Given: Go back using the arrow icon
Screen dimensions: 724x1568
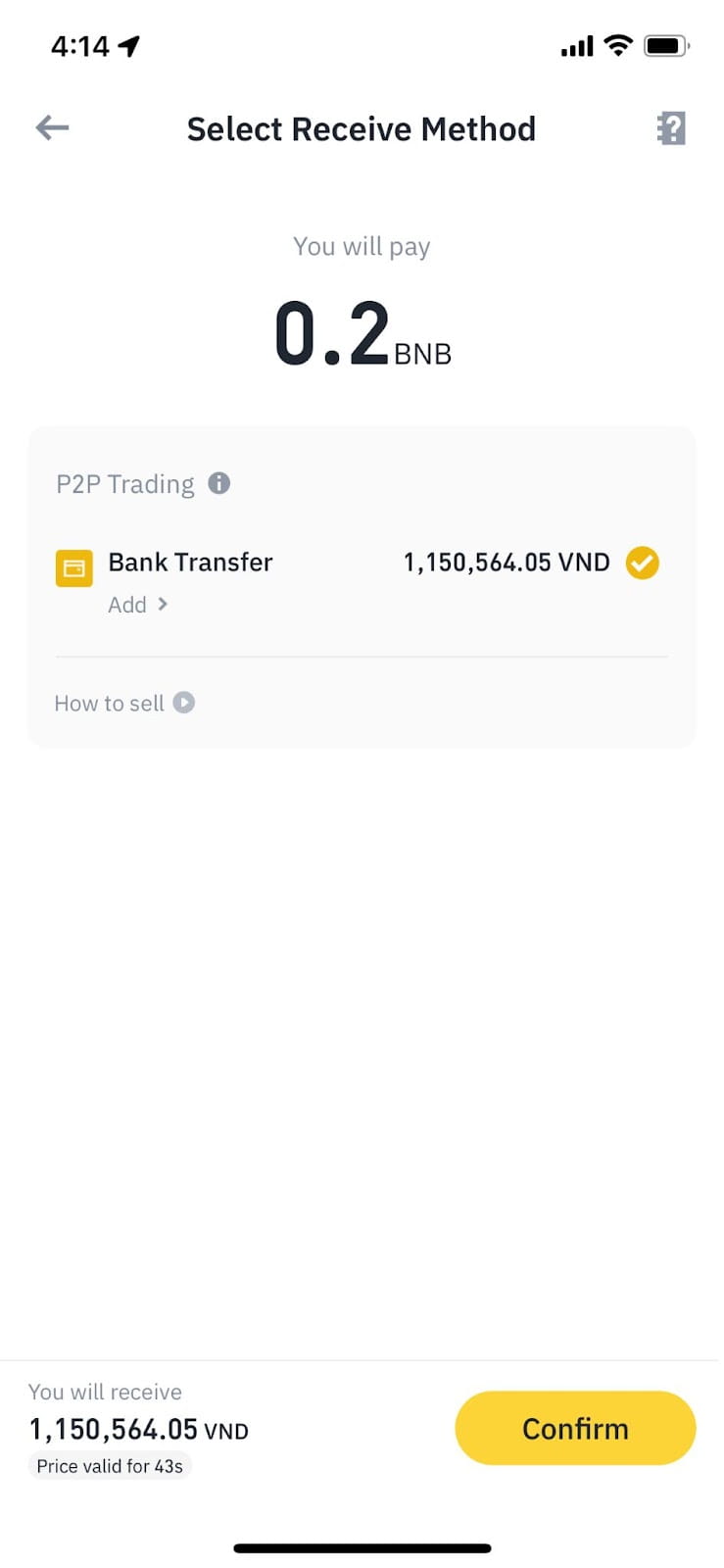Looking at the screenshot, I should pos(52,127).
